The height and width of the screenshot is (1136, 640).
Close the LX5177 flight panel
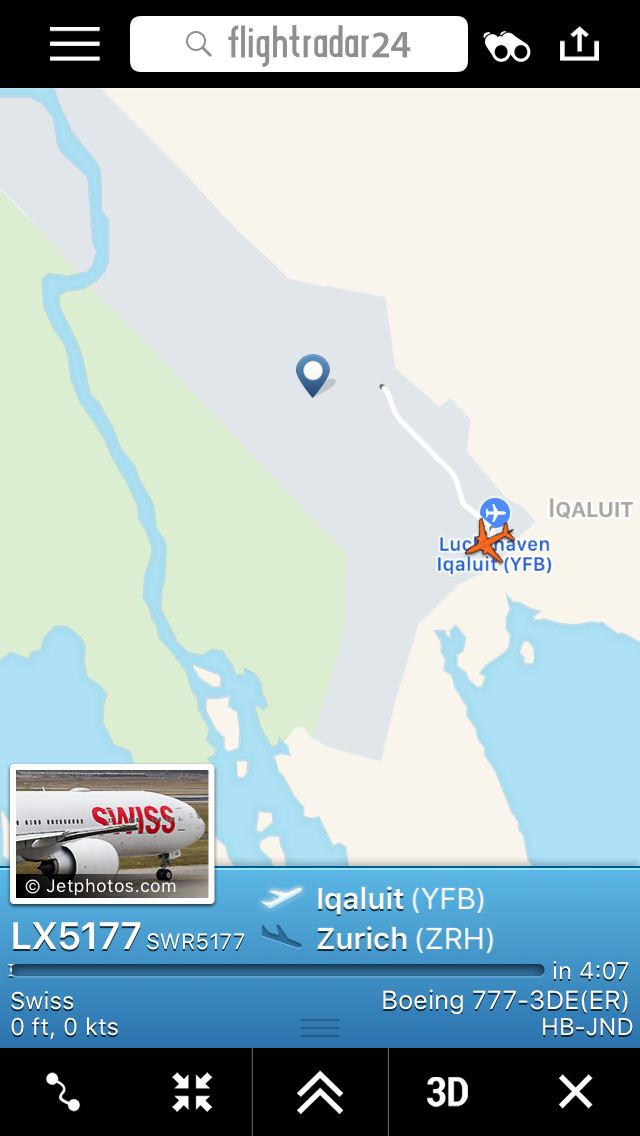point(575,1092)
